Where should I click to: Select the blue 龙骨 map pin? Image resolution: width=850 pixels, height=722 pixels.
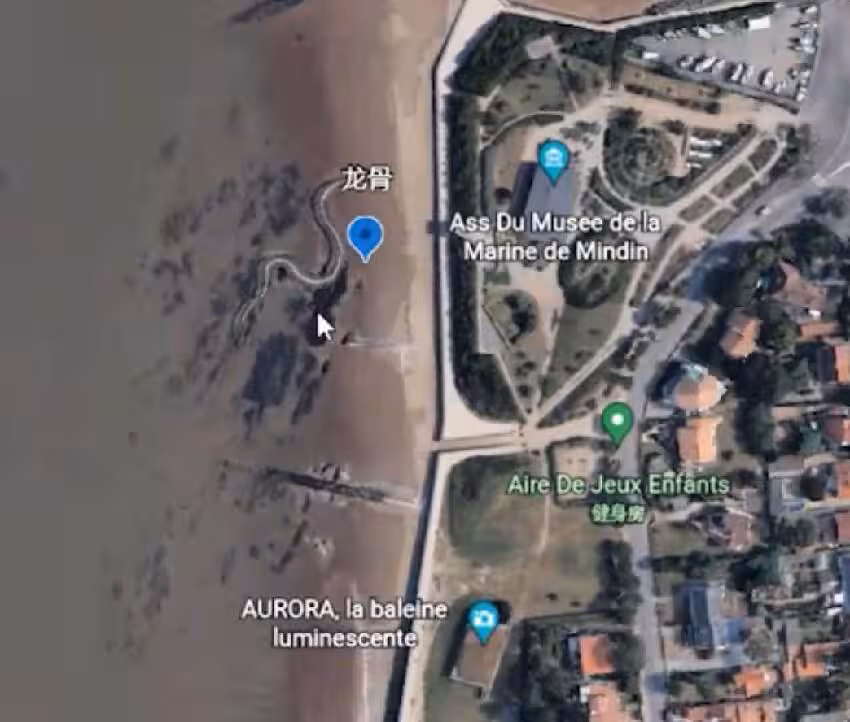[365, 237]
